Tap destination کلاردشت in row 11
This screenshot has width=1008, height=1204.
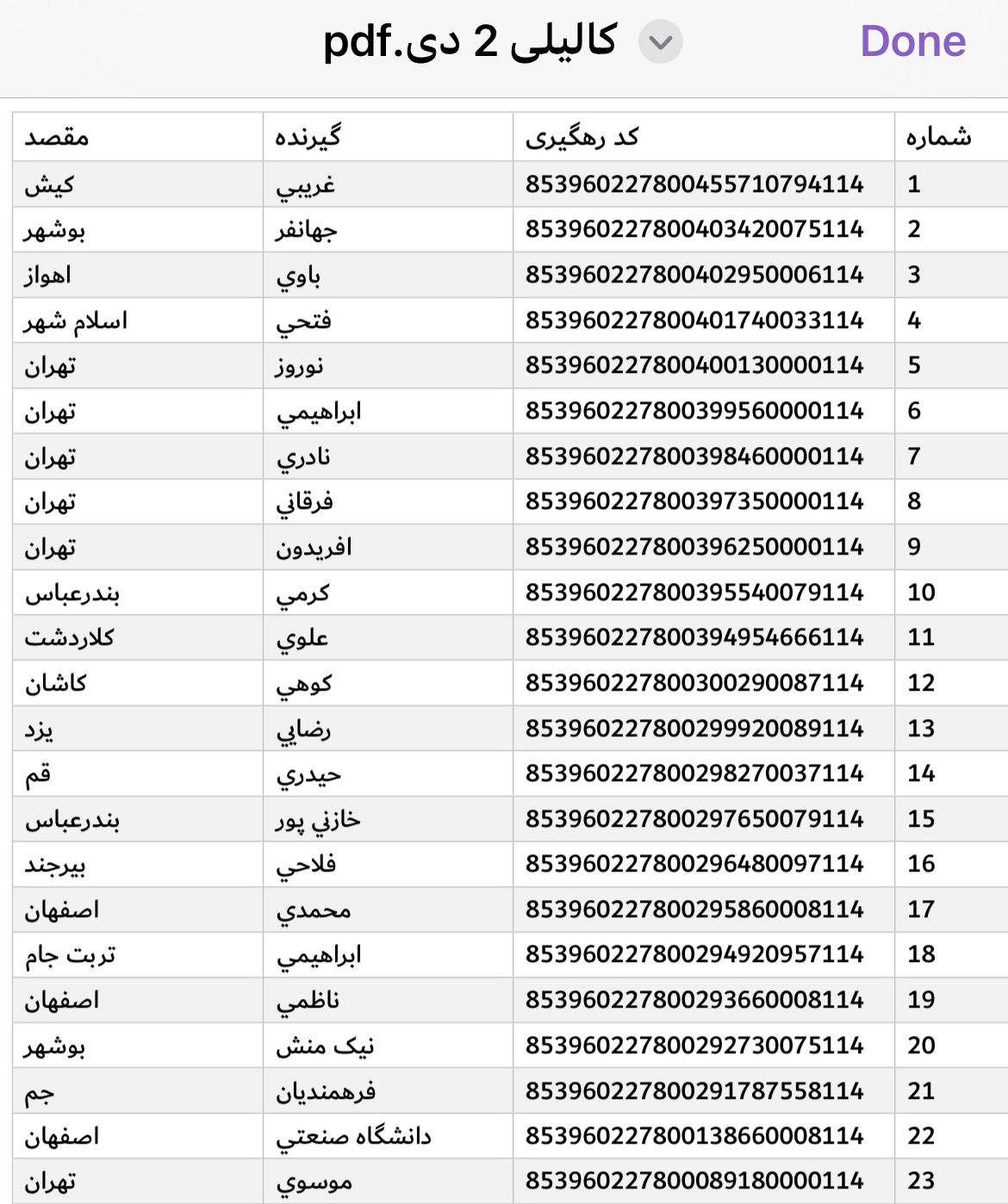click(x=71, y=637)
